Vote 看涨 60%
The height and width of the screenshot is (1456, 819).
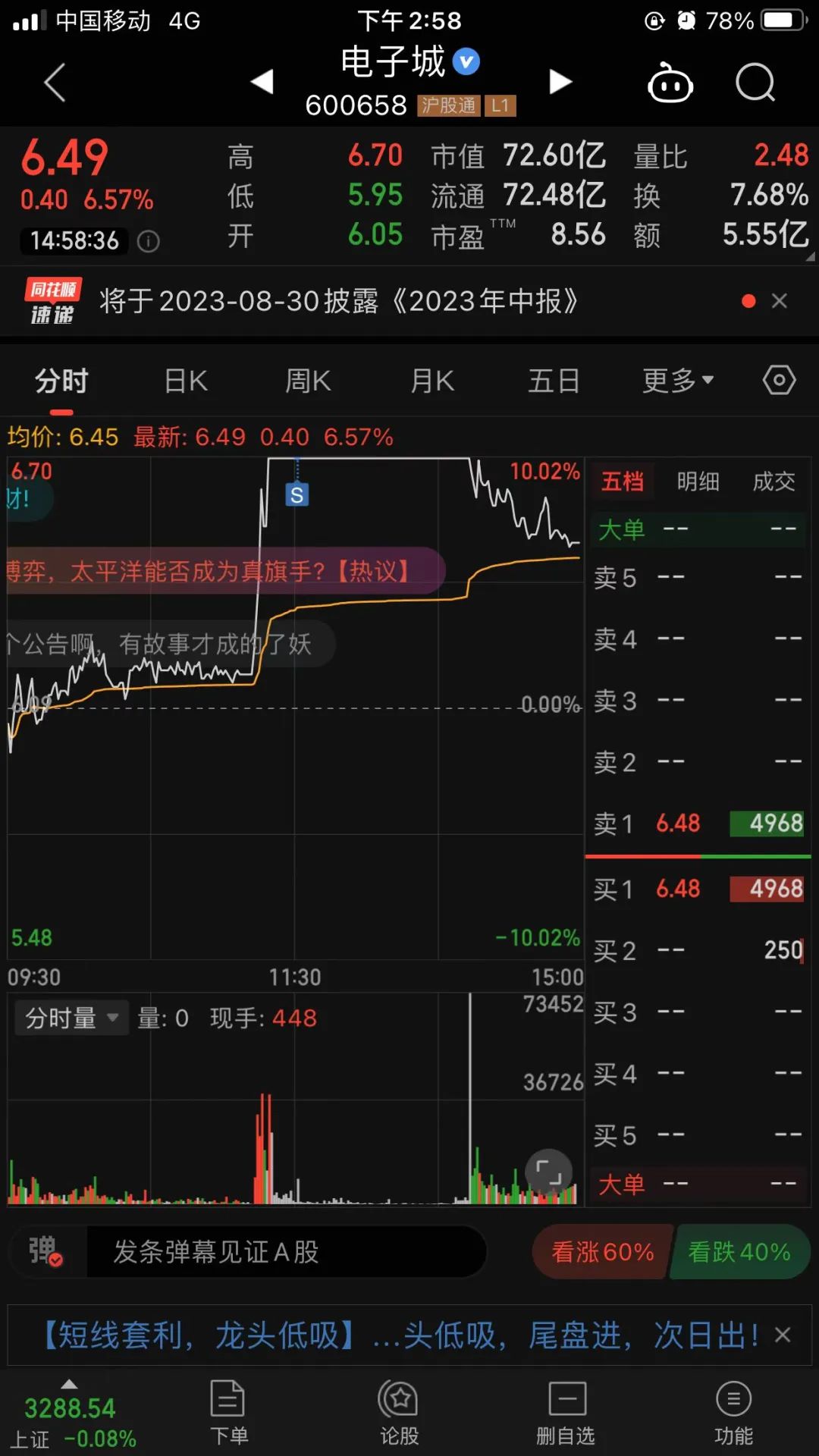tap(602, 1252)
